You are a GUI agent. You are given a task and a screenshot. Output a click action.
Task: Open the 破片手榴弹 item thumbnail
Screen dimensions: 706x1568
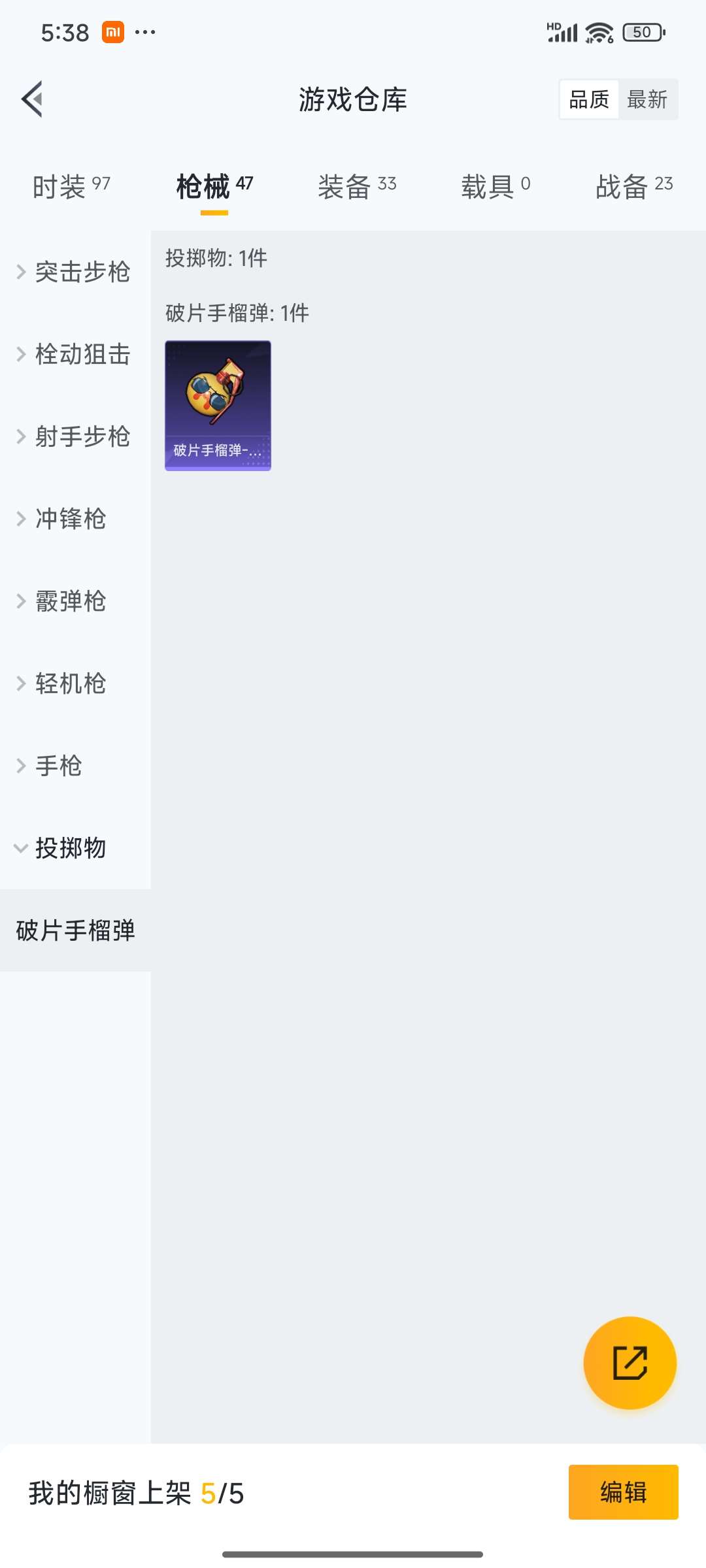pyautogui.click(x=218, y=404)
